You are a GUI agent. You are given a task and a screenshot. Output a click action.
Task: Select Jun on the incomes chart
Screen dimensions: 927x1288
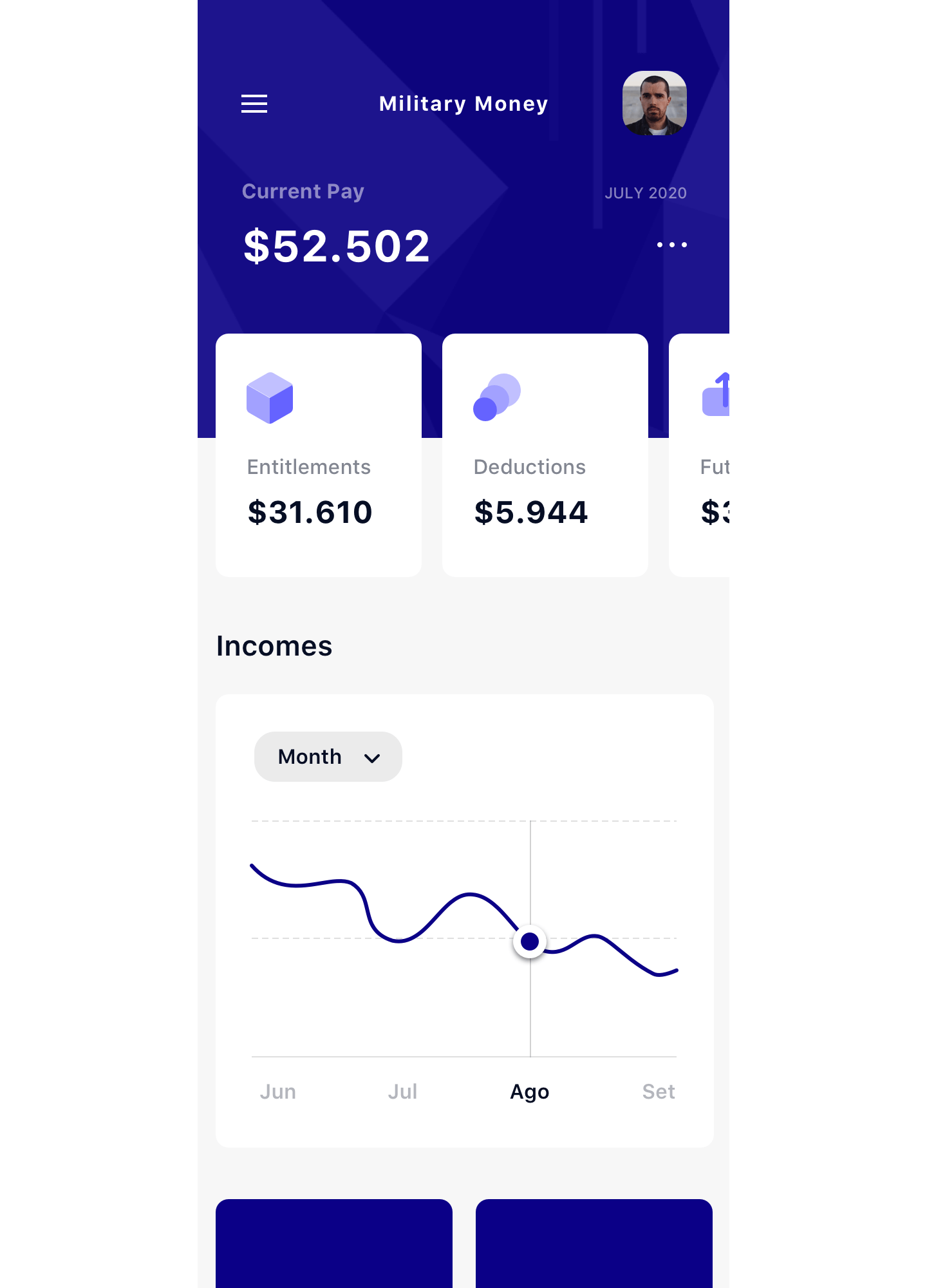click(x=278, y=1092)
